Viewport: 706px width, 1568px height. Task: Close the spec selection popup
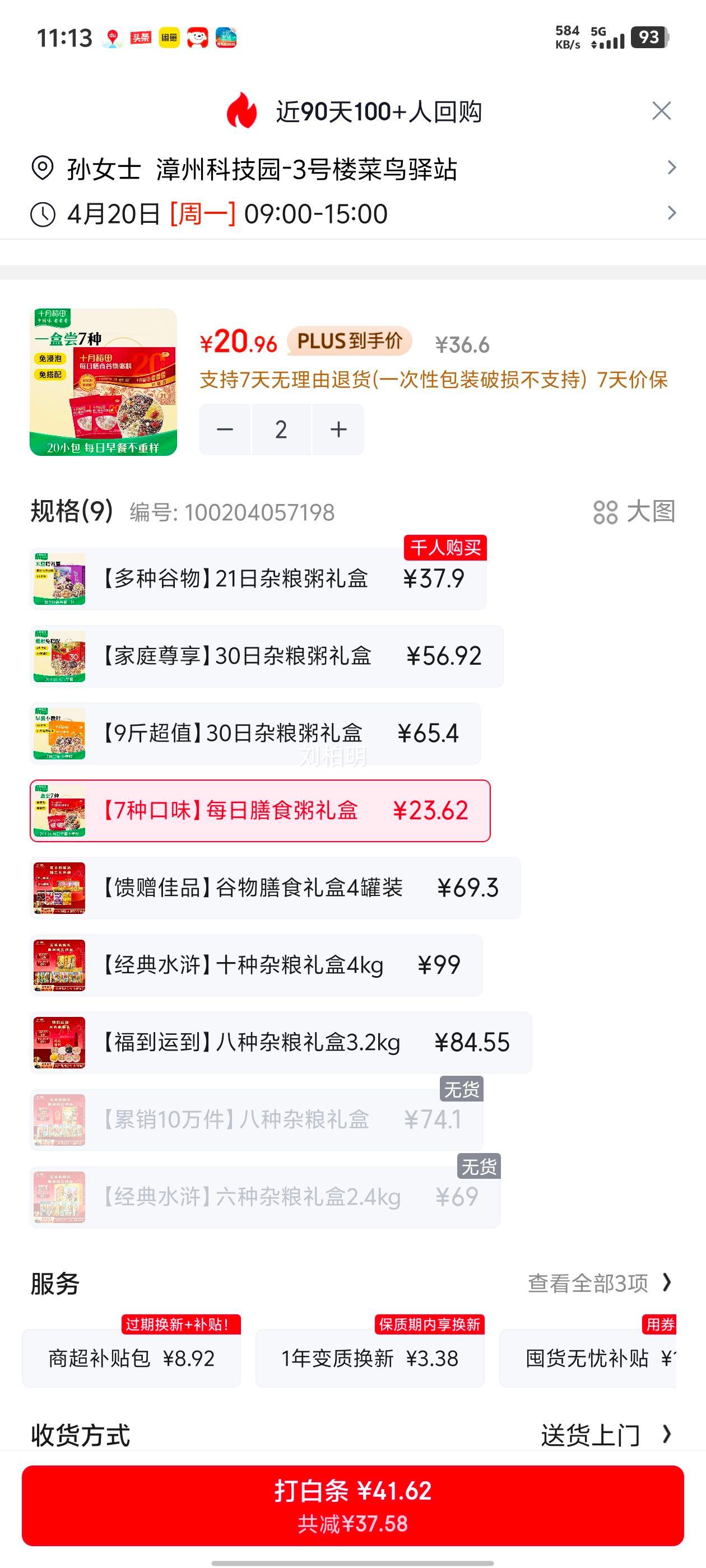[662, 110]
